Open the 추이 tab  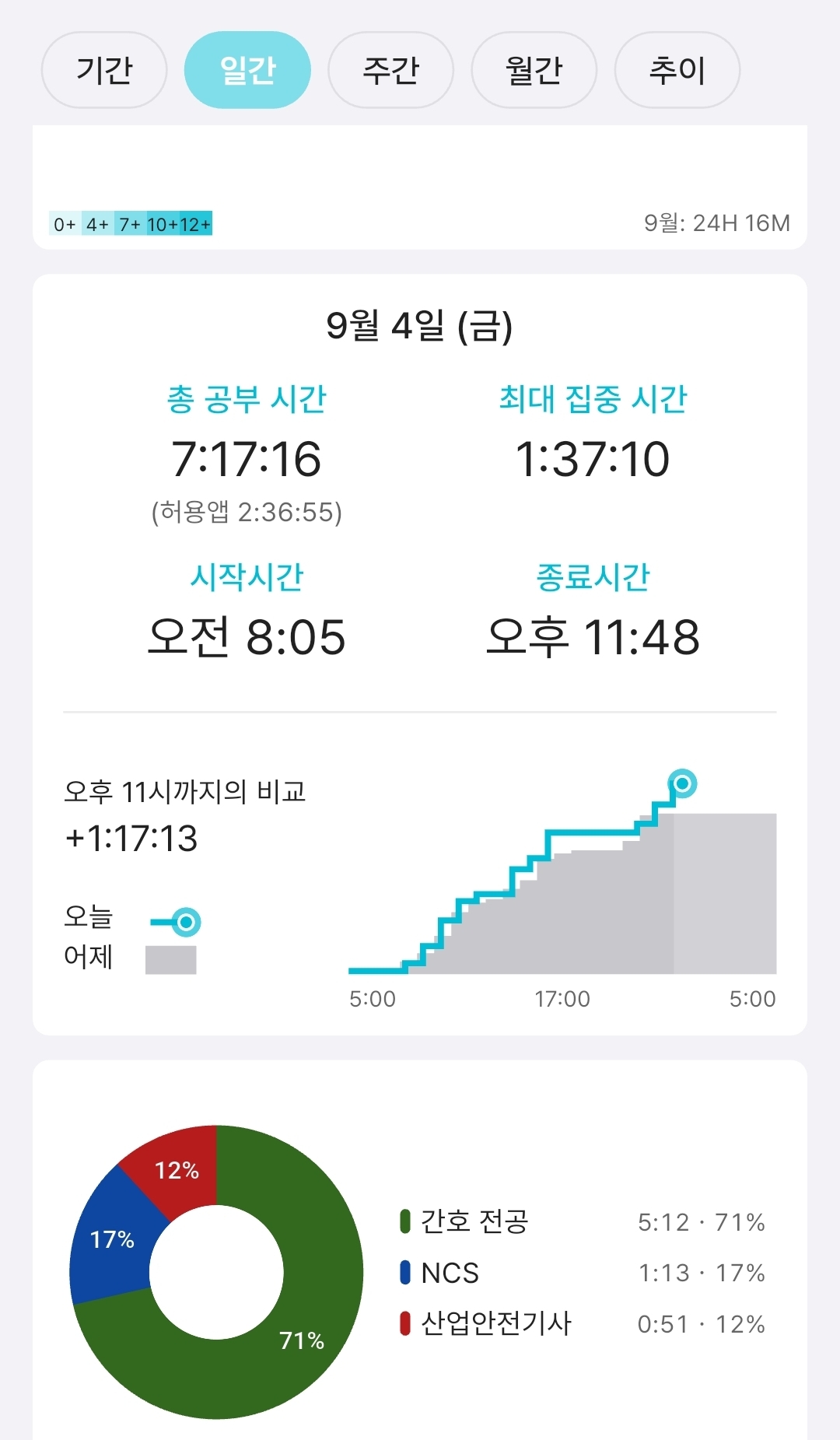tap(677, 70)
